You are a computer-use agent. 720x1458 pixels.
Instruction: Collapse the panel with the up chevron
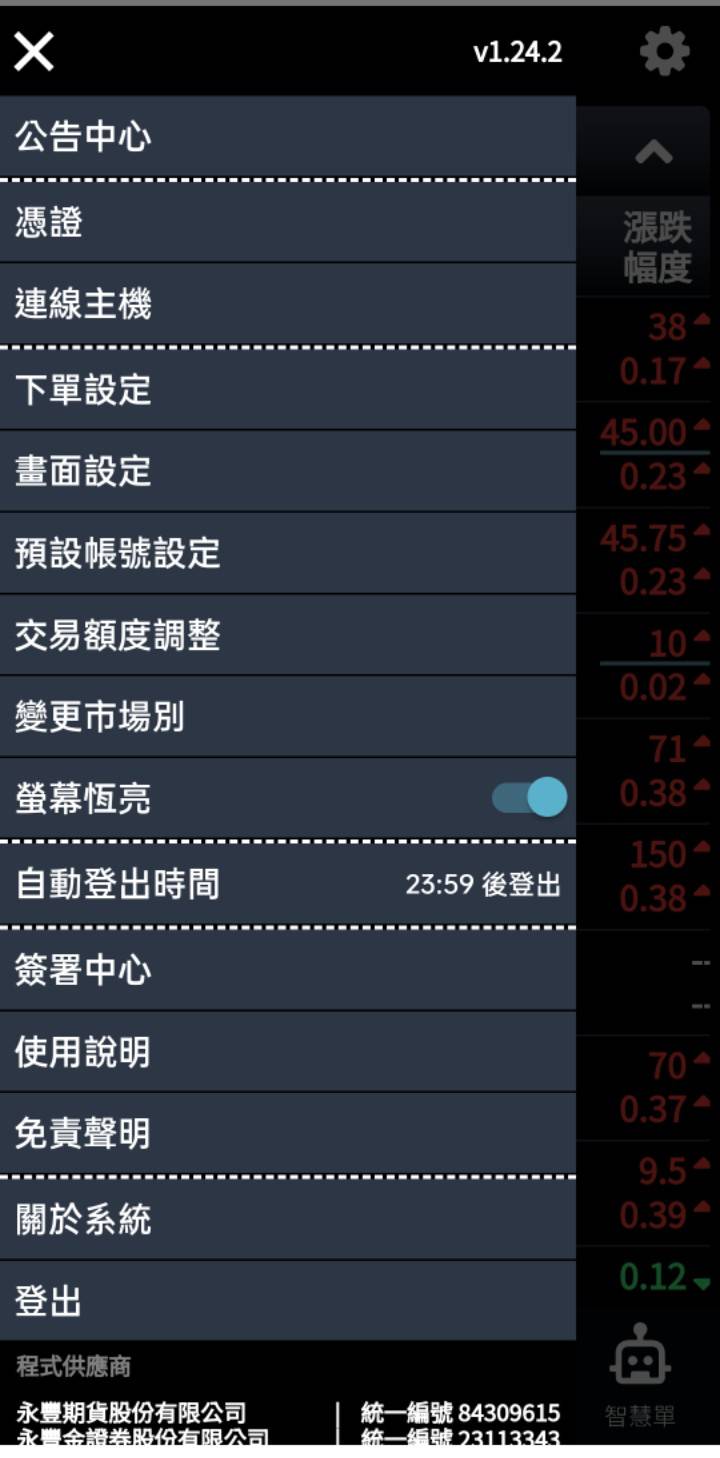pyautogui.click(x=654, y=152)
